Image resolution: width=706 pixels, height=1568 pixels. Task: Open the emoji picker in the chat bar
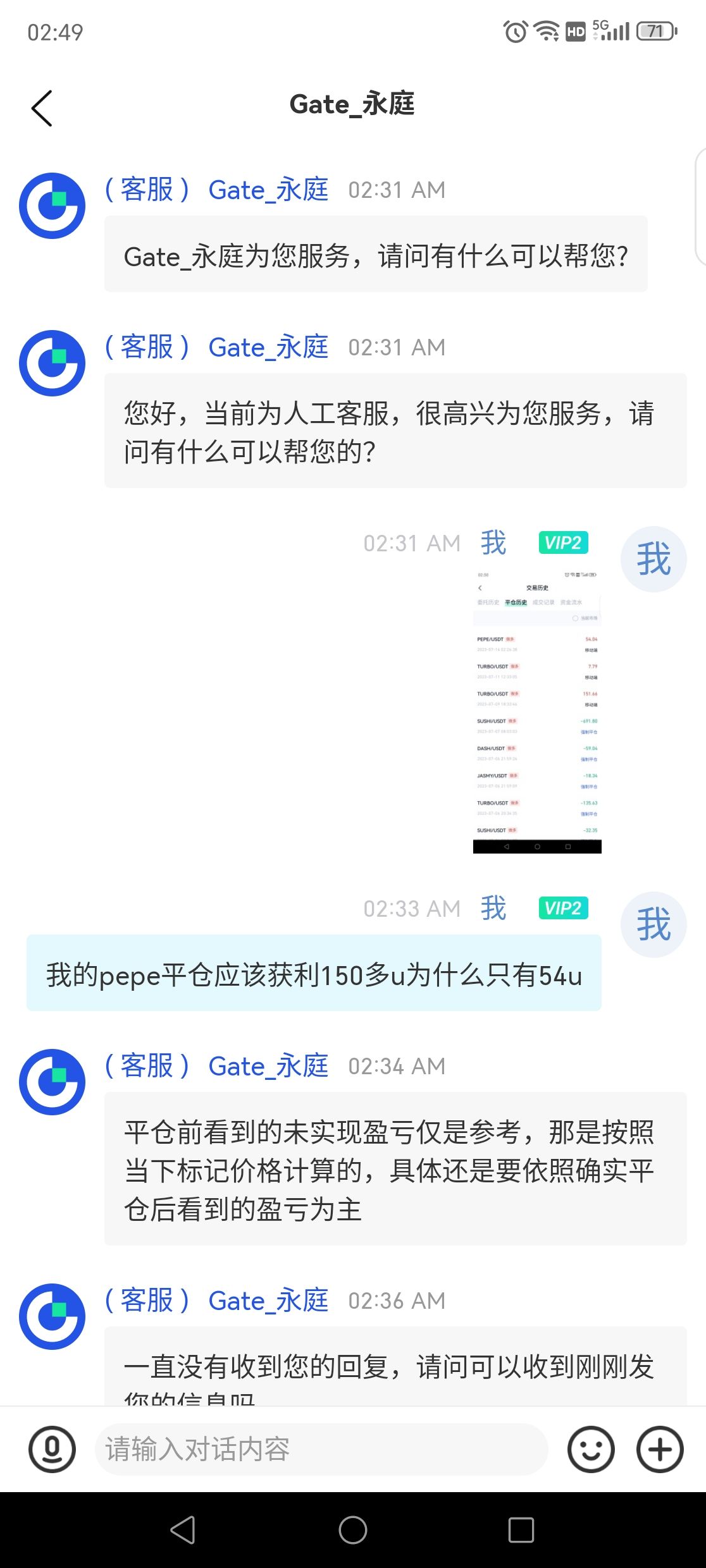click(x=590, y=1449)
